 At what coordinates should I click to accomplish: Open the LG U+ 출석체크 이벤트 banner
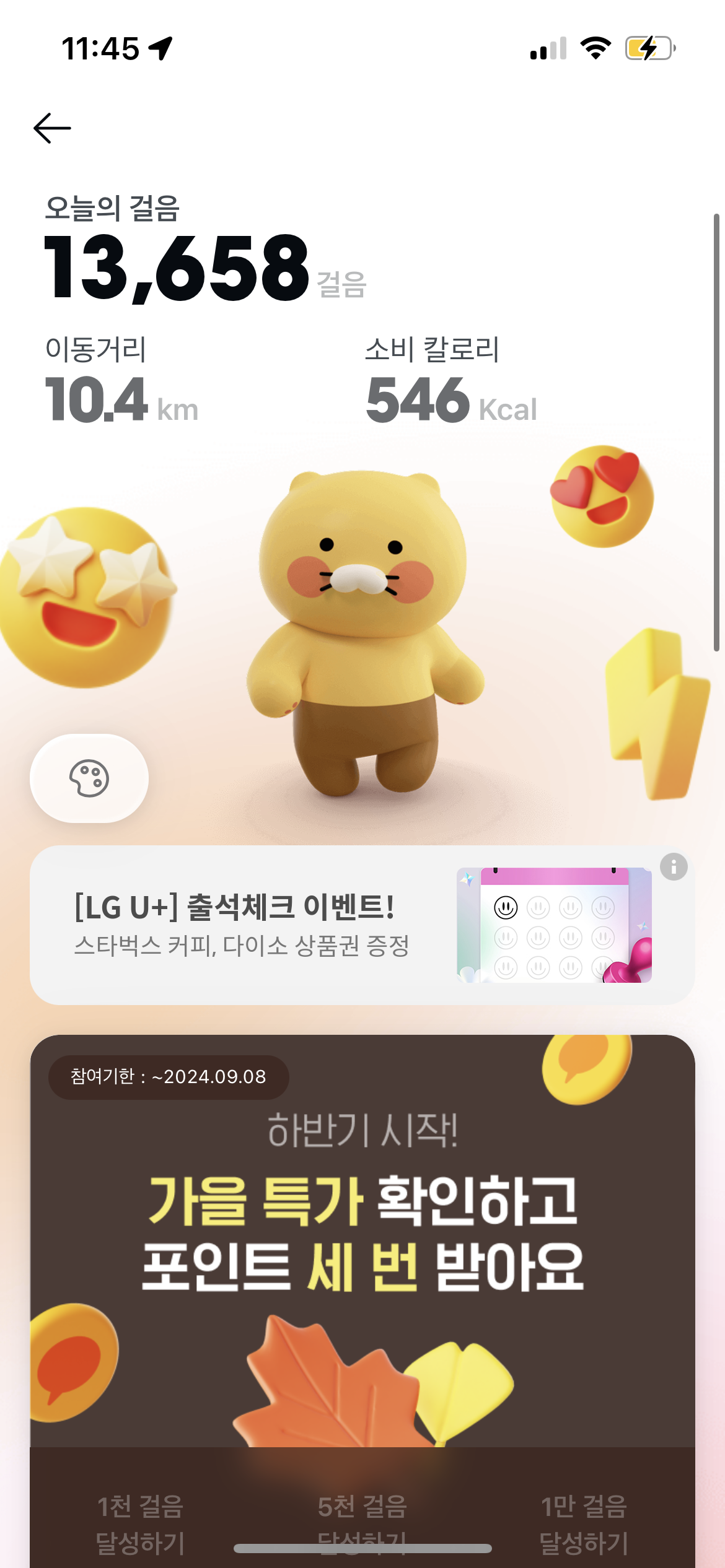(x=362, y=925)
